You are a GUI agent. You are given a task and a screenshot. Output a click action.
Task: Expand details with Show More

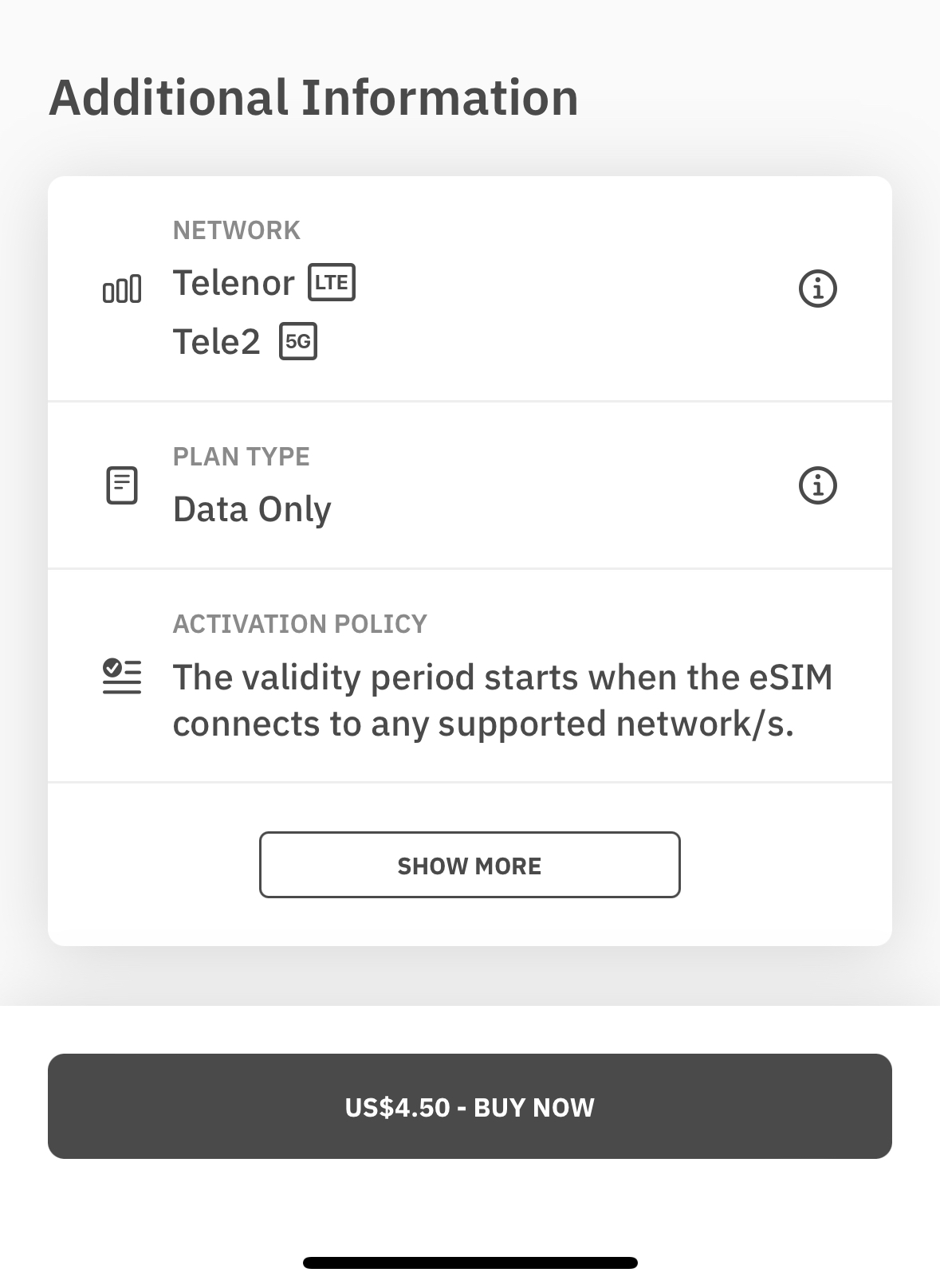[470, 866]
